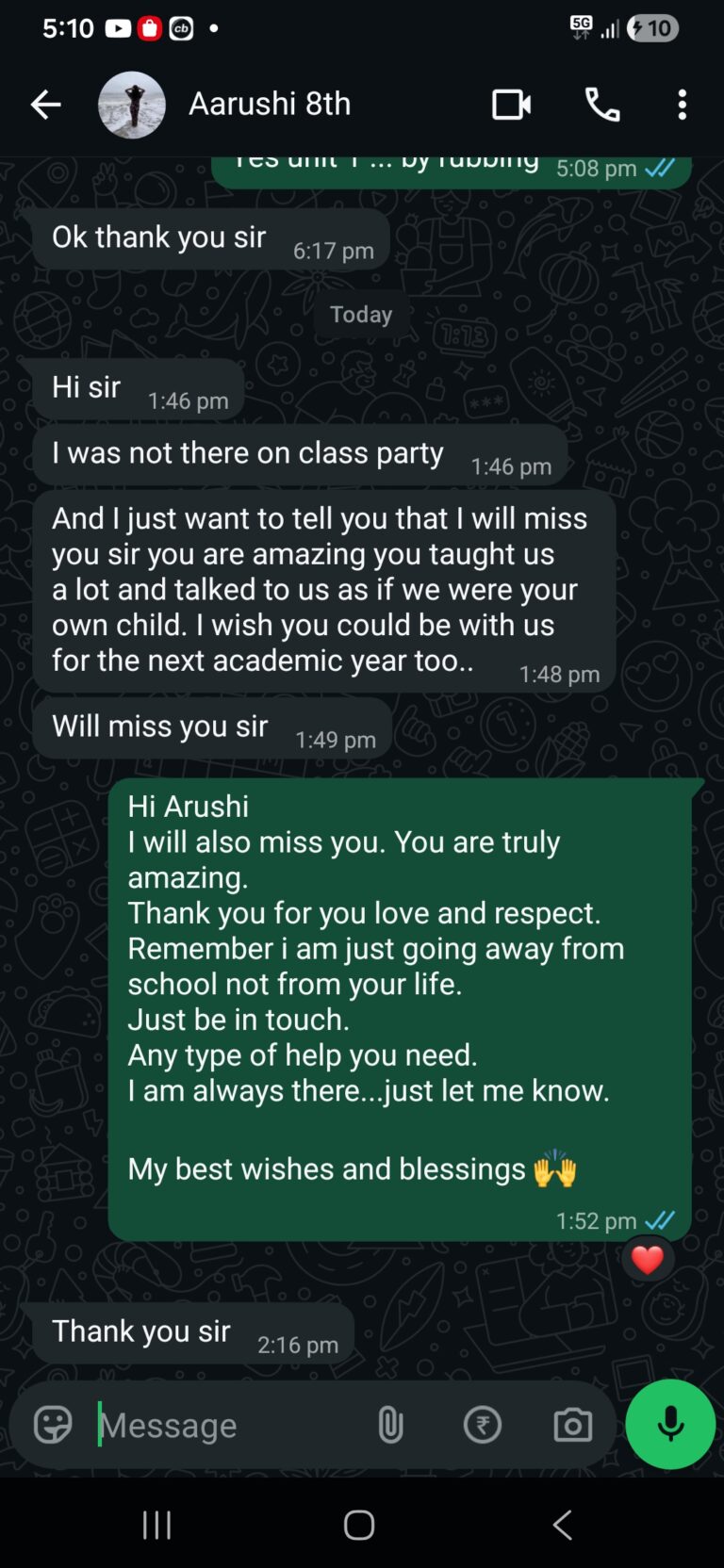This screenshot has height=1568, width=724.
Task: Attach a file with the paperclip
Action: 390,1425
